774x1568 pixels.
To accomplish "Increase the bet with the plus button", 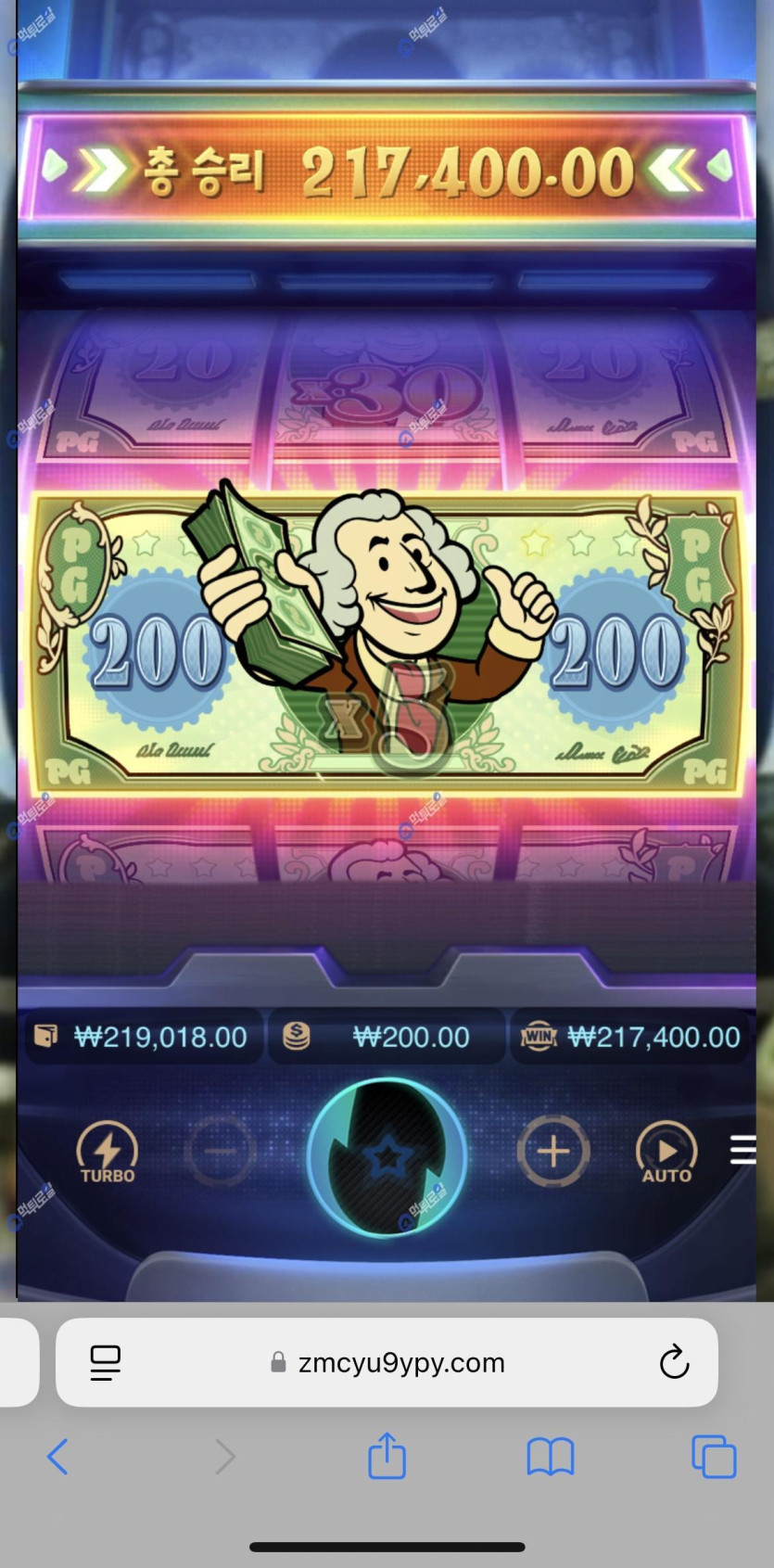I will 553,1152.
